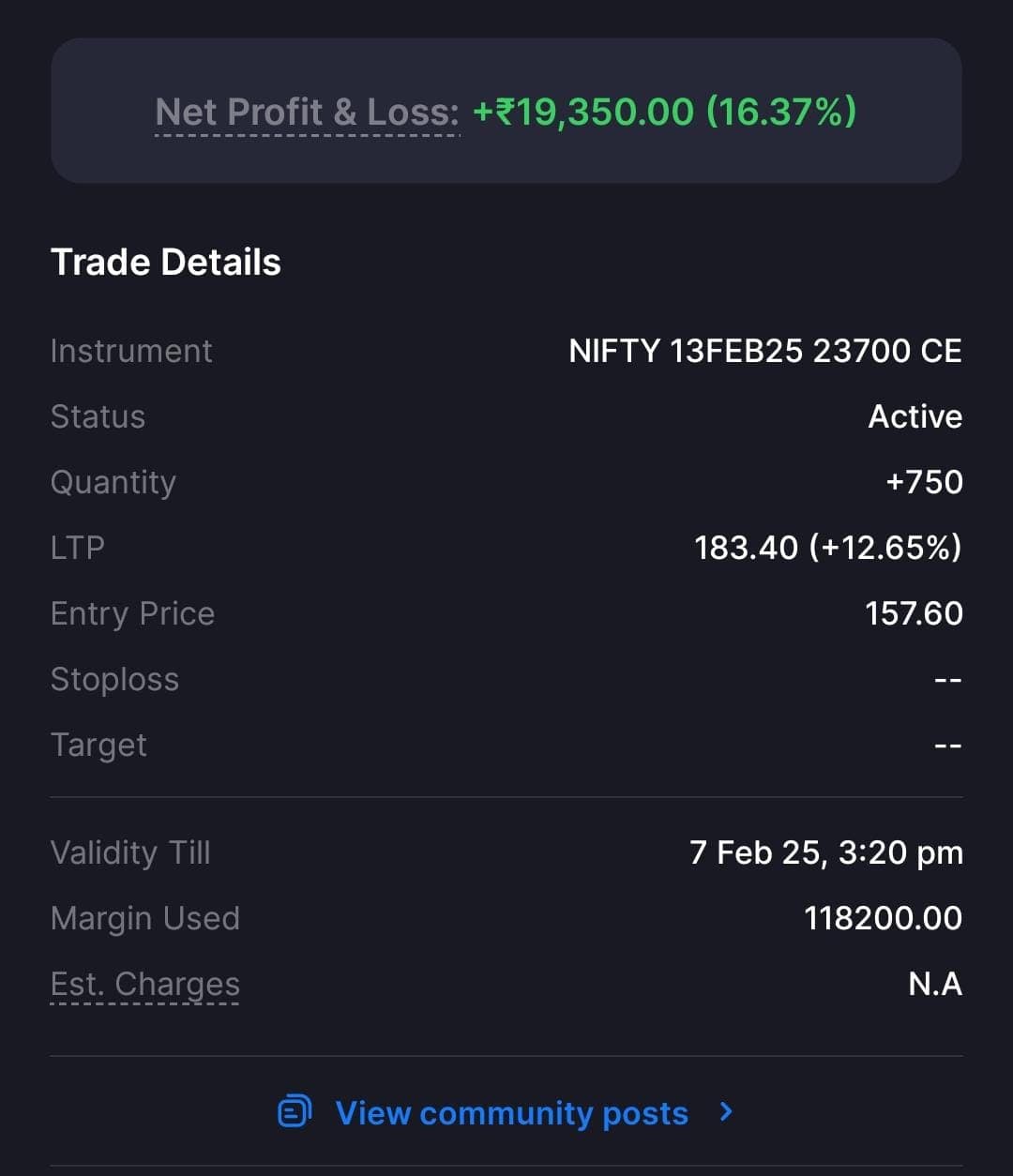Image resolution: width=1013 pixels, height=1176 pixels.
Task: Click the Net Profit & Loss info label
Action: coord(307,112)
